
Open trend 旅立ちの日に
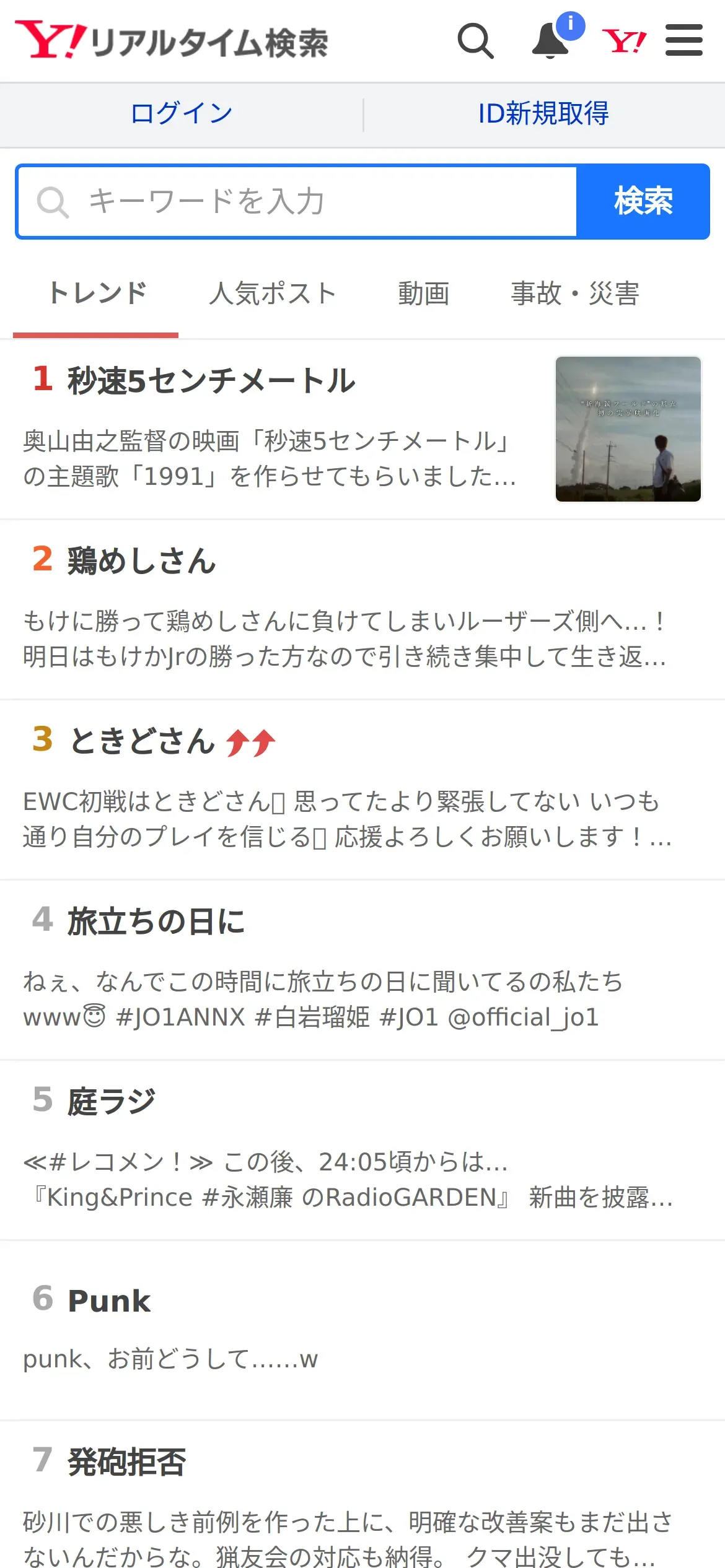click(156, 921)
